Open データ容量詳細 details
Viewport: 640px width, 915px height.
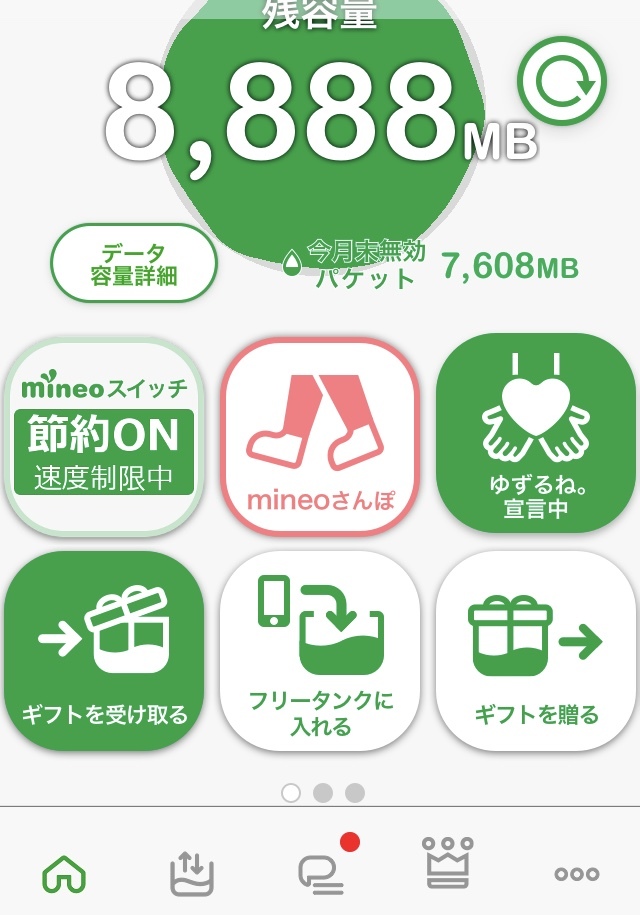[133, 263]
